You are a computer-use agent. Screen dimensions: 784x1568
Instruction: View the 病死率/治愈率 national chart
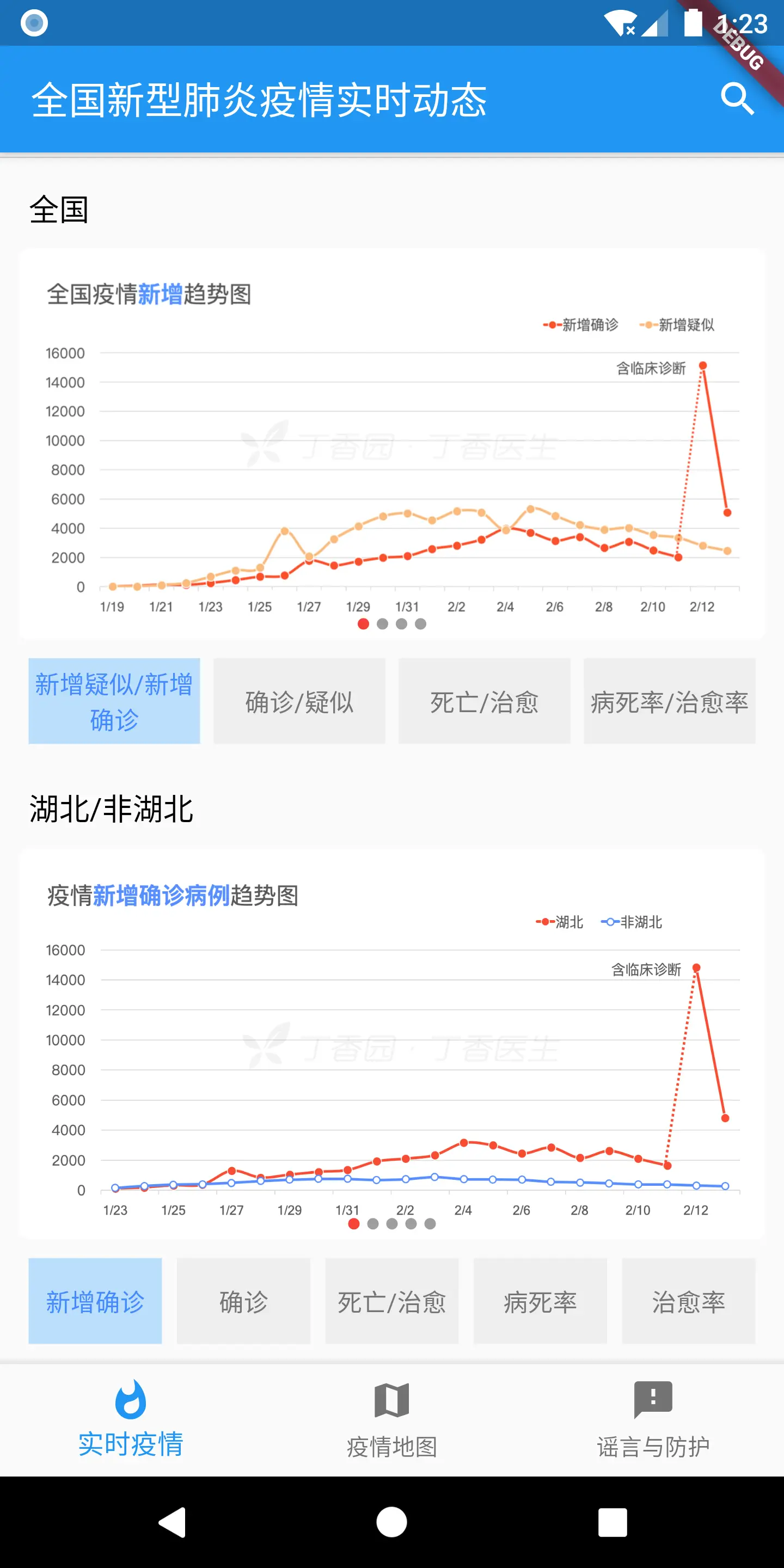coord(670,701)
